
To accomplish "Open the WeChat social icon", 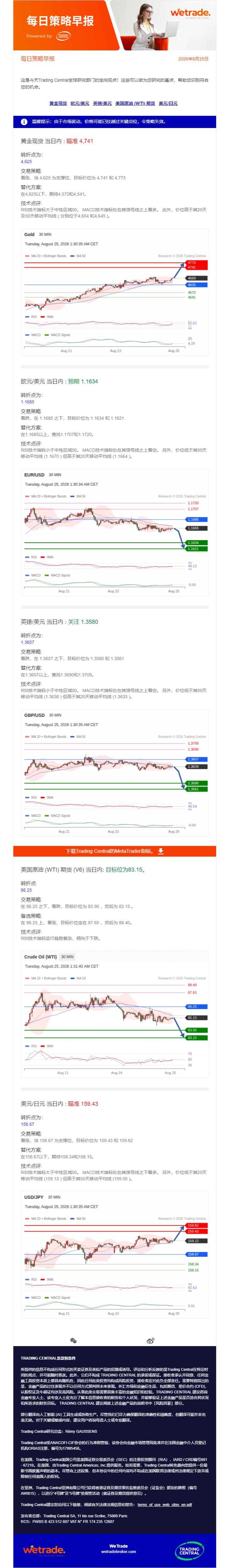I will coord(73,1340).
